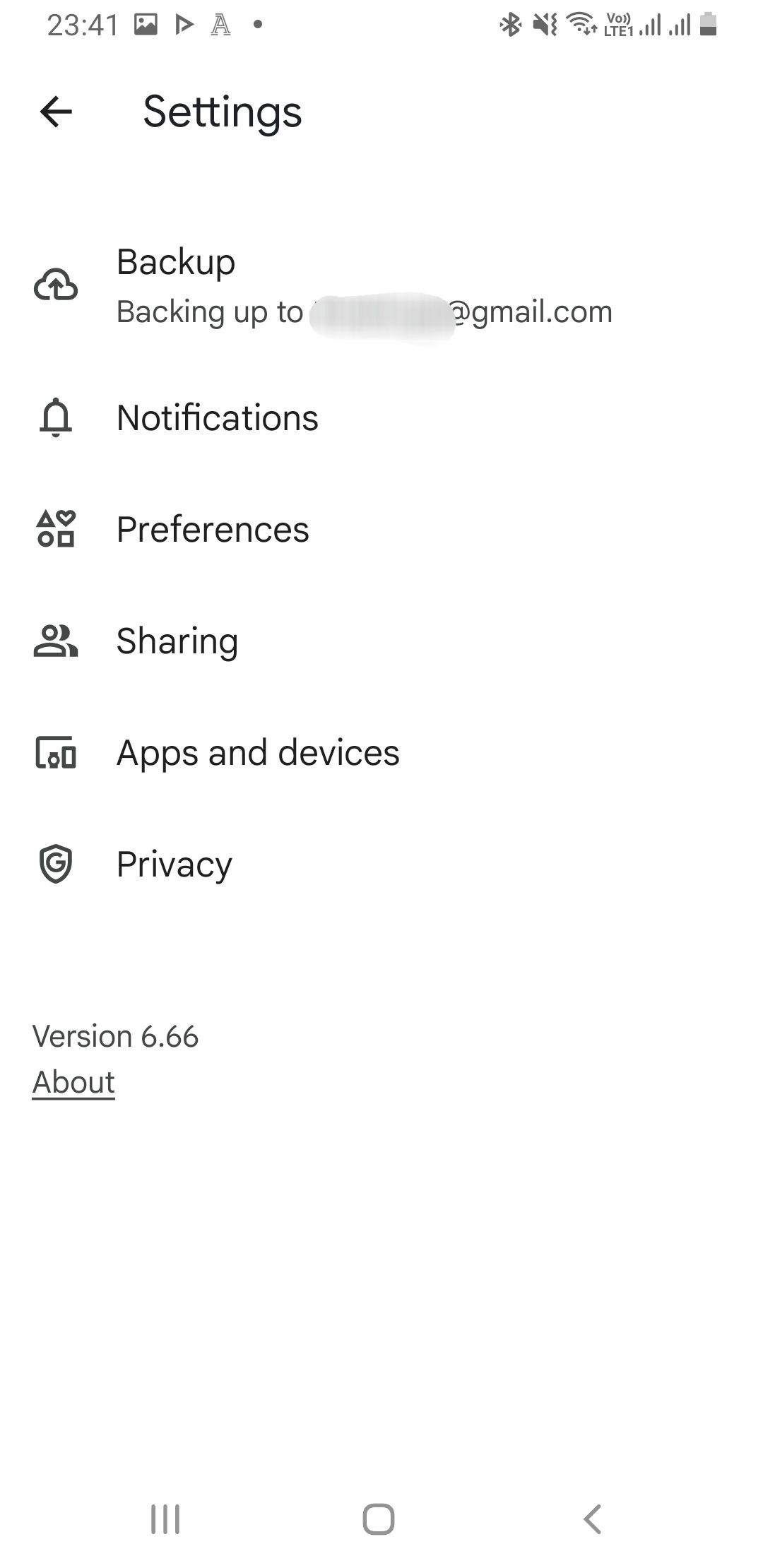Open Backup settings via the cloud icon
This screenshot has width=763, height=1568.
pos(56,285)
